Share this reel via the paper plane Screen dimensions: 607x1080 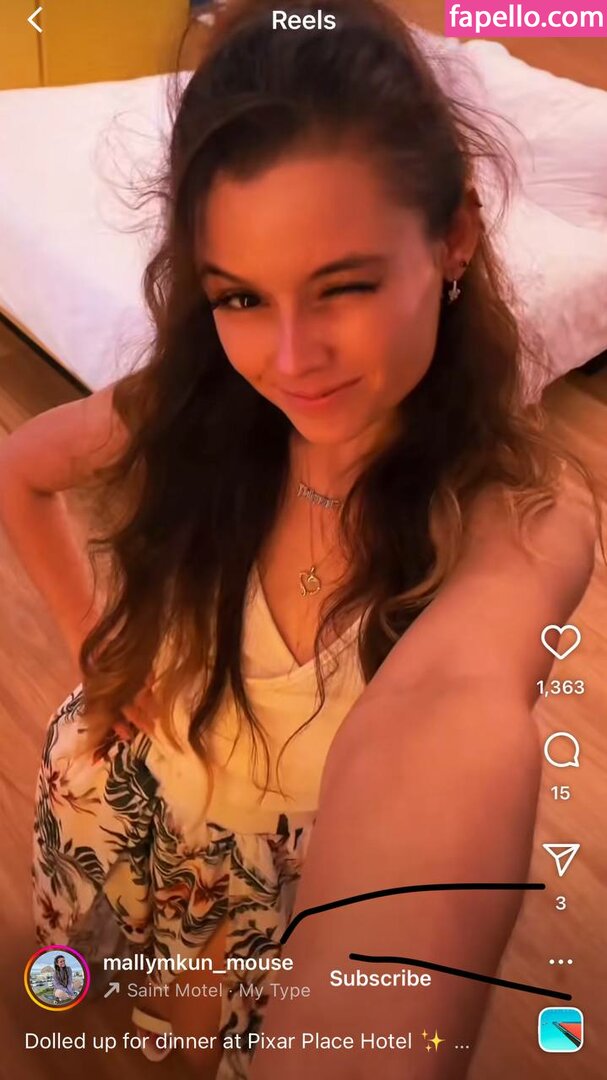pos(560,859)
